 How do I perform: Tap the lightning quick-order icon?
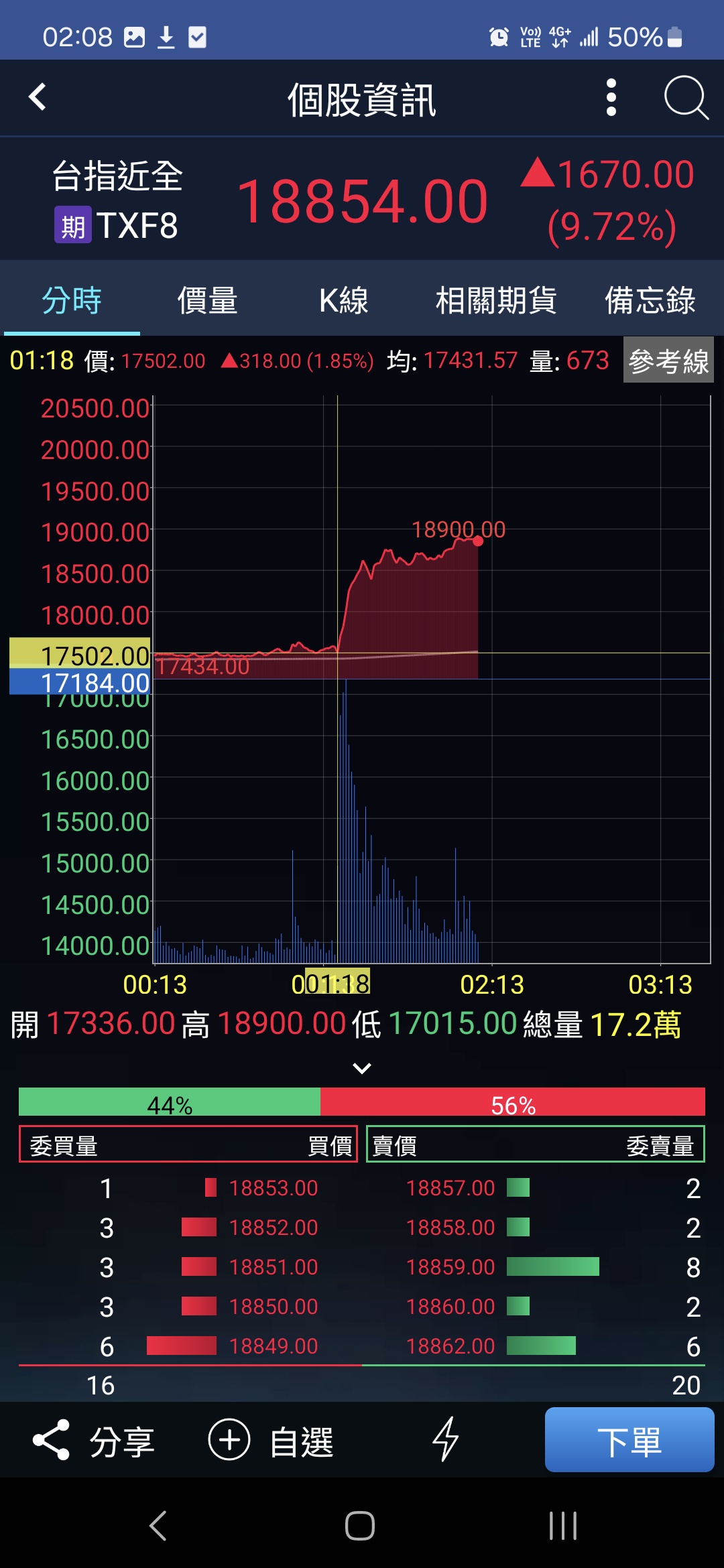445,1439
